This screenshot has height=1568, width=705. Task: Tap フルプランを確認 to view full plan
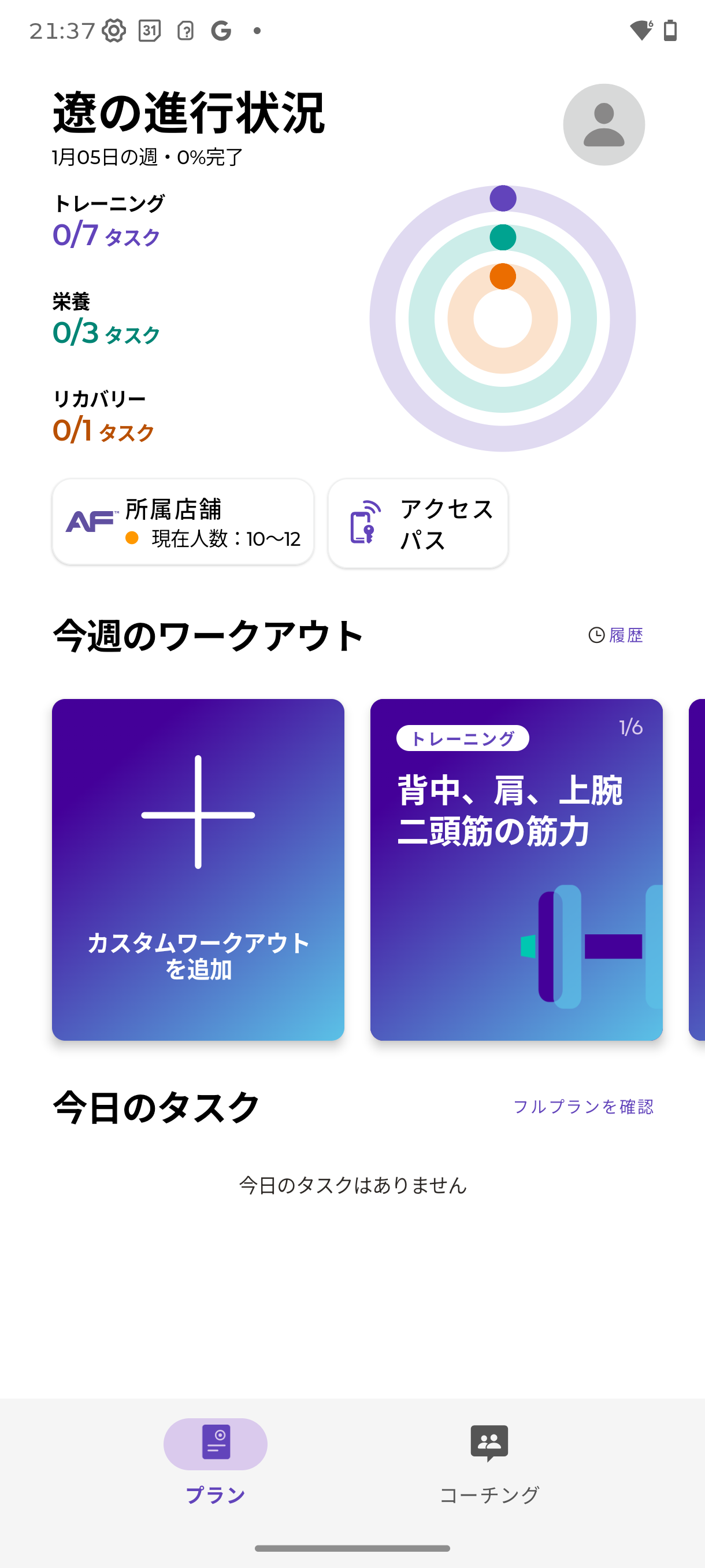pyautogui.click(x=582, y=1106)
